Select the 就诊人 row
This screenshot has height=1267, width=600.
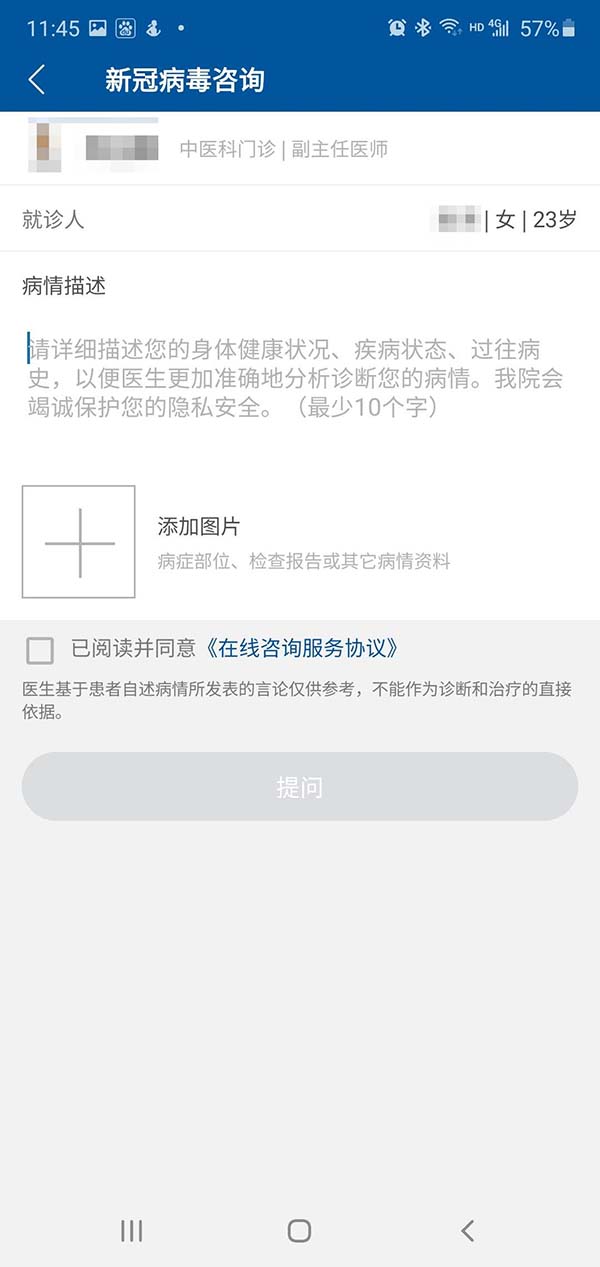[300, 219]
